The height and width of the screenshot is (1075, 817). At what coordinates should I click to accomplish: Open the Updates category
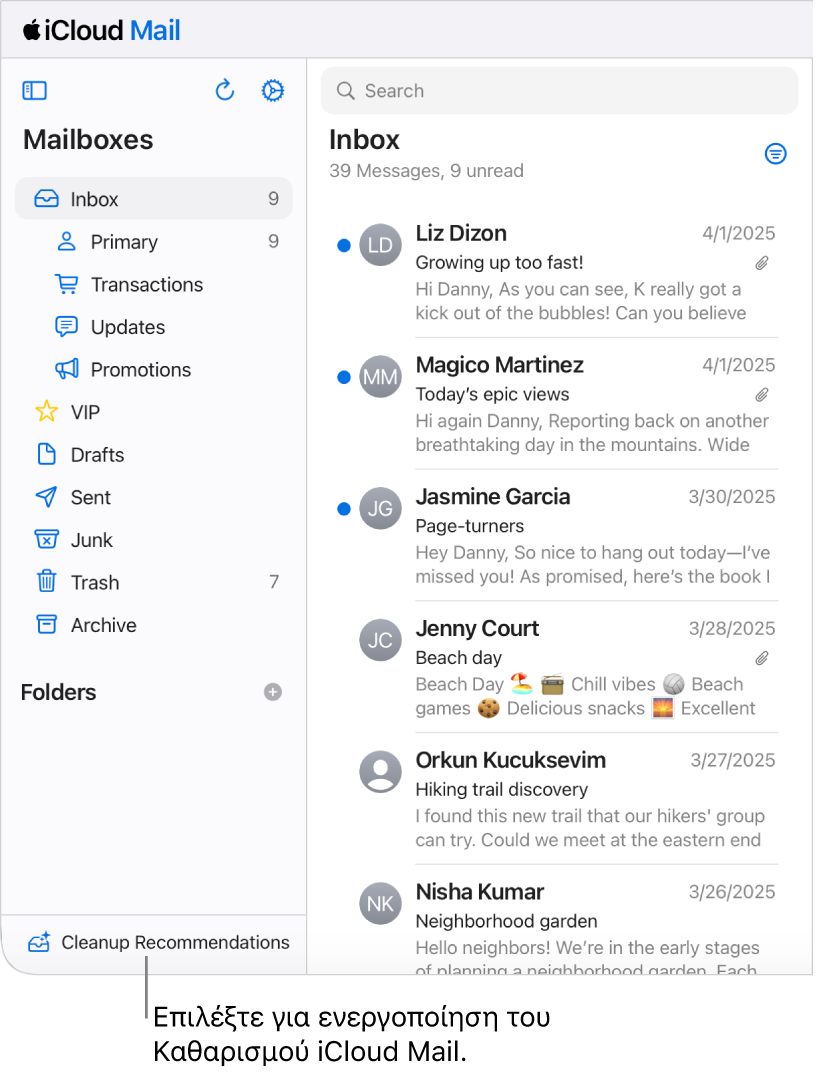[x=127, y=327]
